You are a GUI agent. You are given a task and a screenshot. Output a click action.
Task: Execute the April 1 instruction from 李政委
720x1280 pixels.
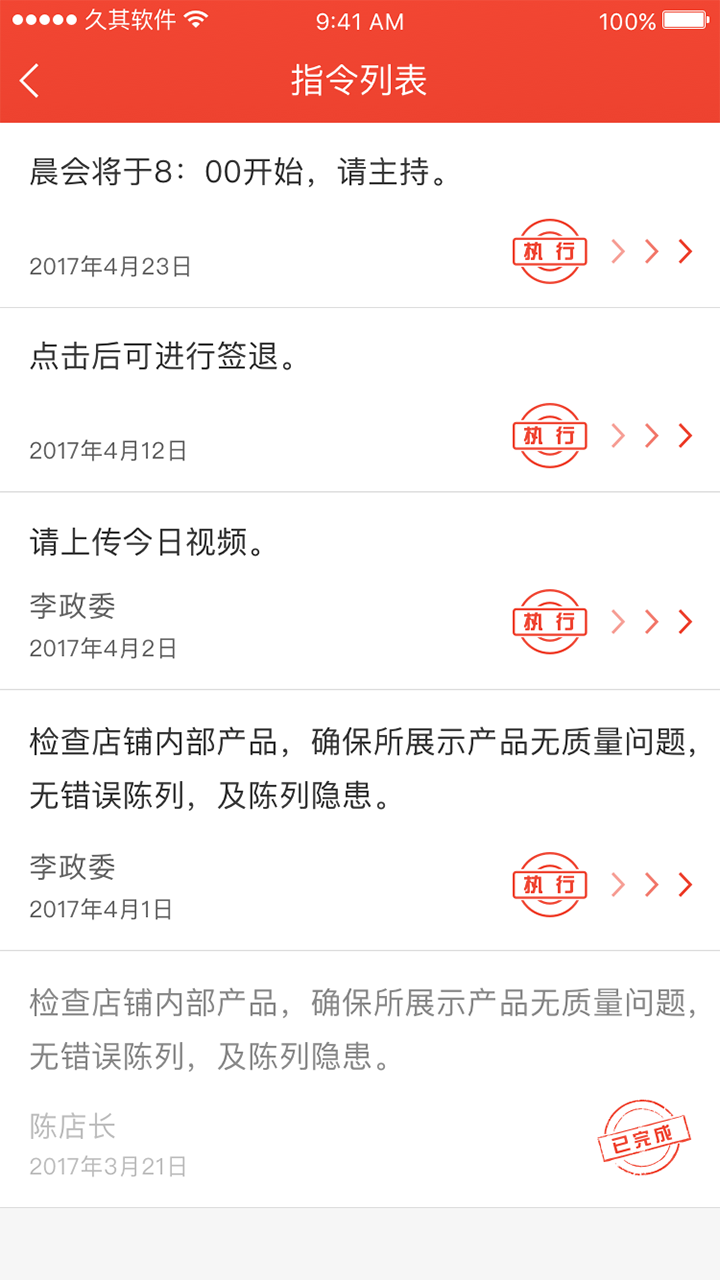[550, 884]
